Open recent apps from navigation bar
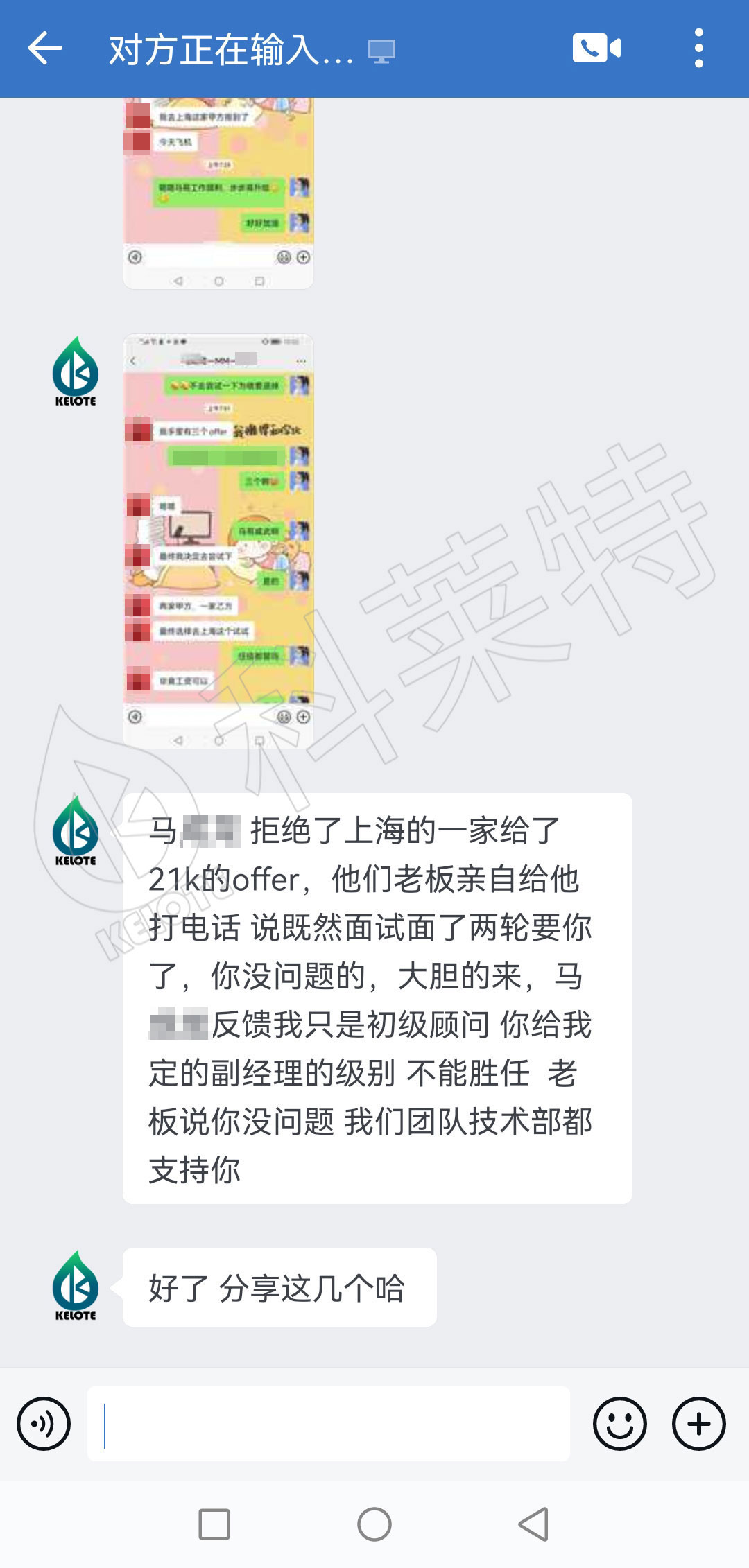The image size is (749, 1568). tap(214, 1524)
